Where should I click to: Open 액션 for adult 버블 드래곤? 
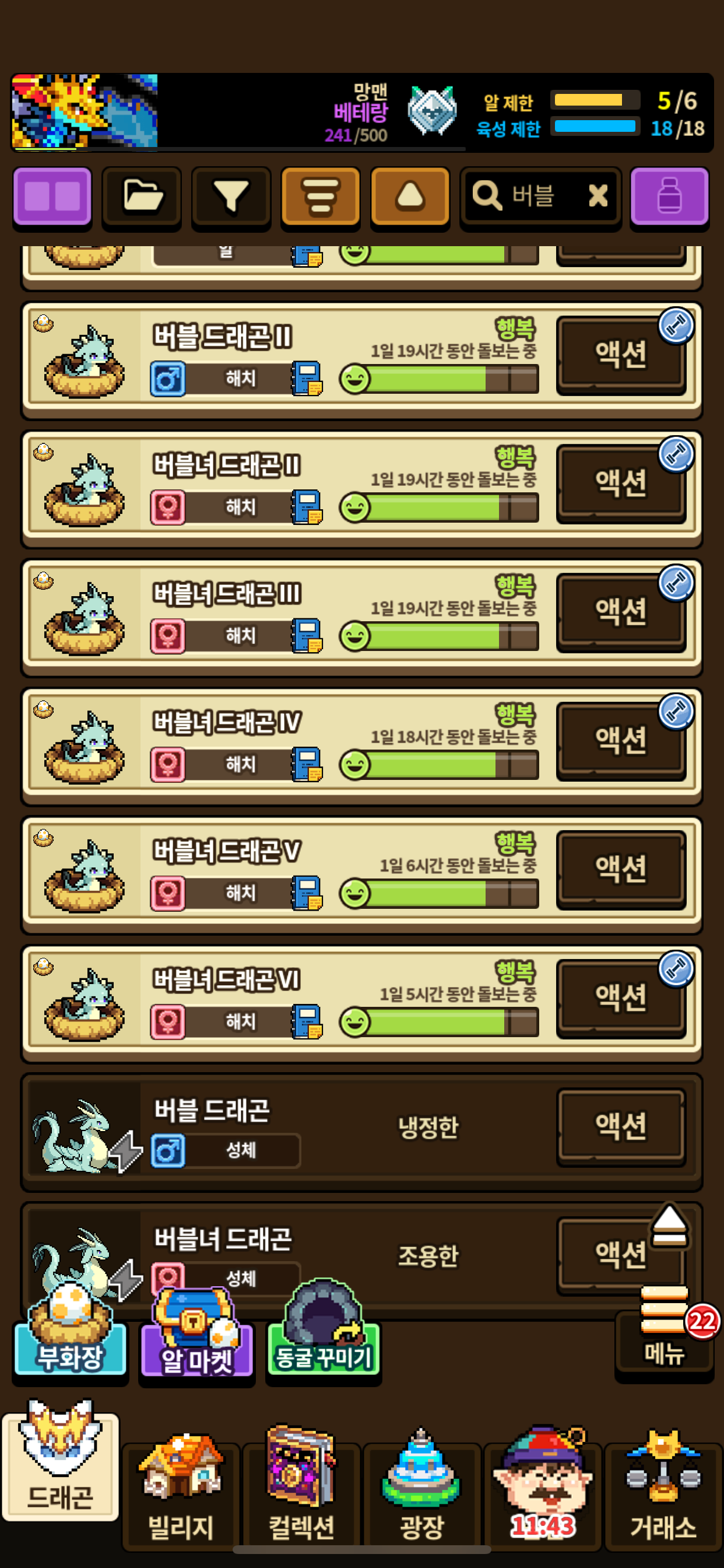[x=621, y=1126]
